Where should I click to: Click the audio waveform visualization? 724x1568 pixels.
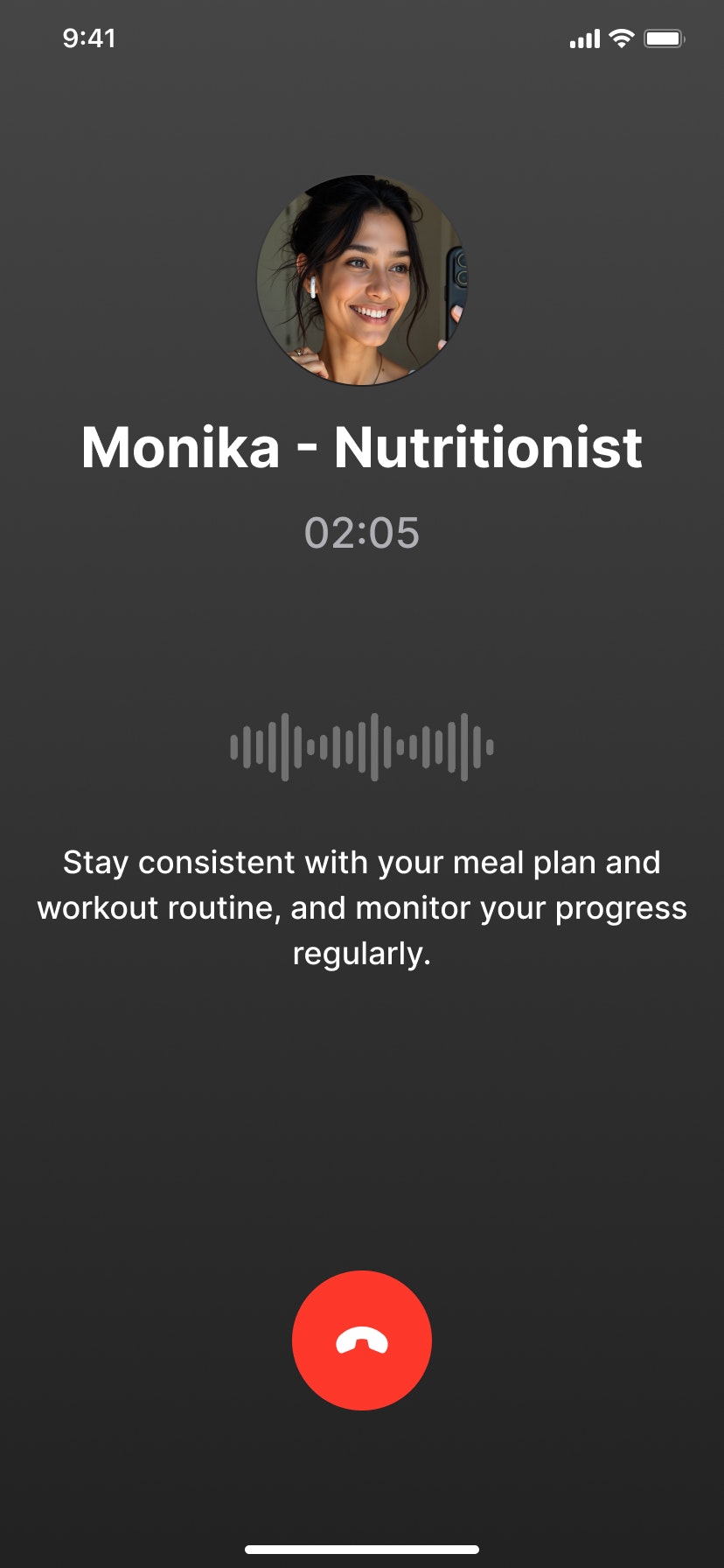click(x=362, y=748)
